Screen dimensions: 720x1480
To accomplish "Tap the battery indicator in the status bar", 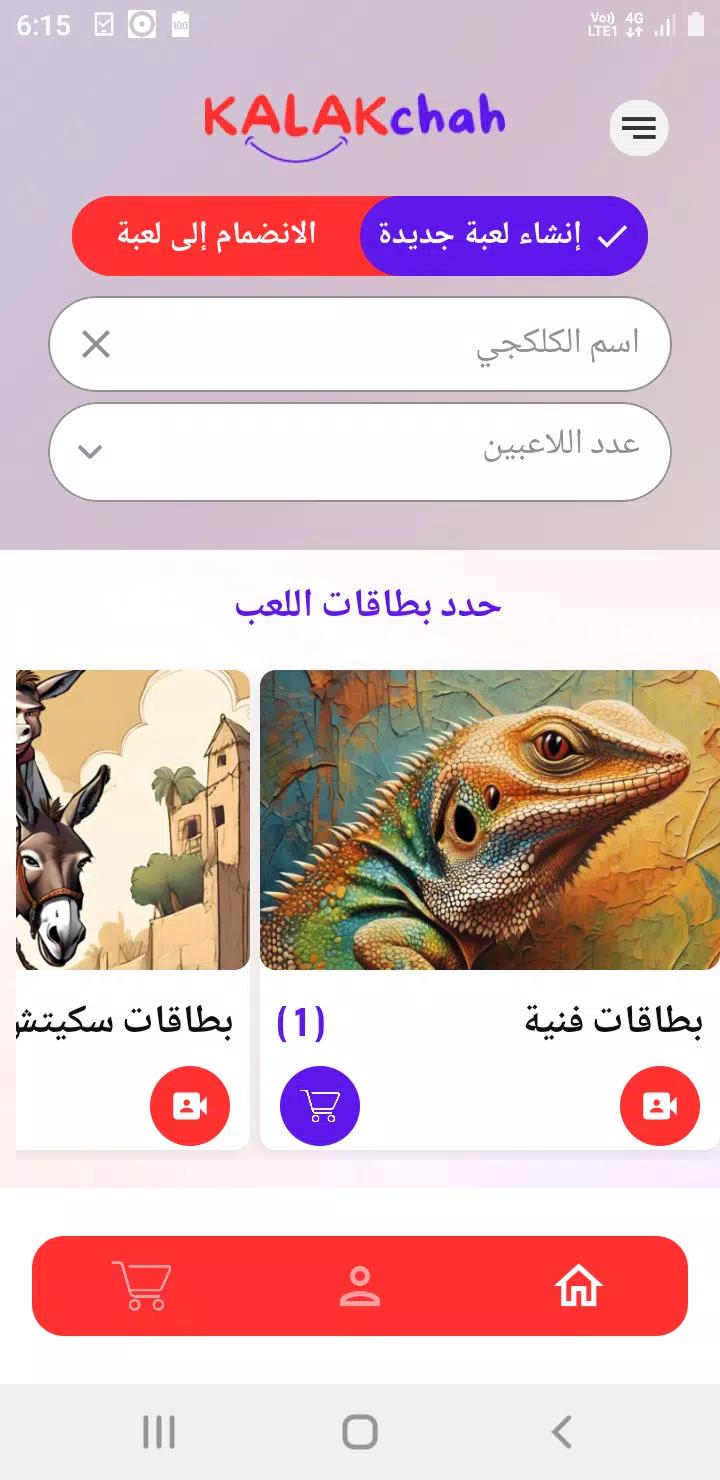I will tap(697, 25).
